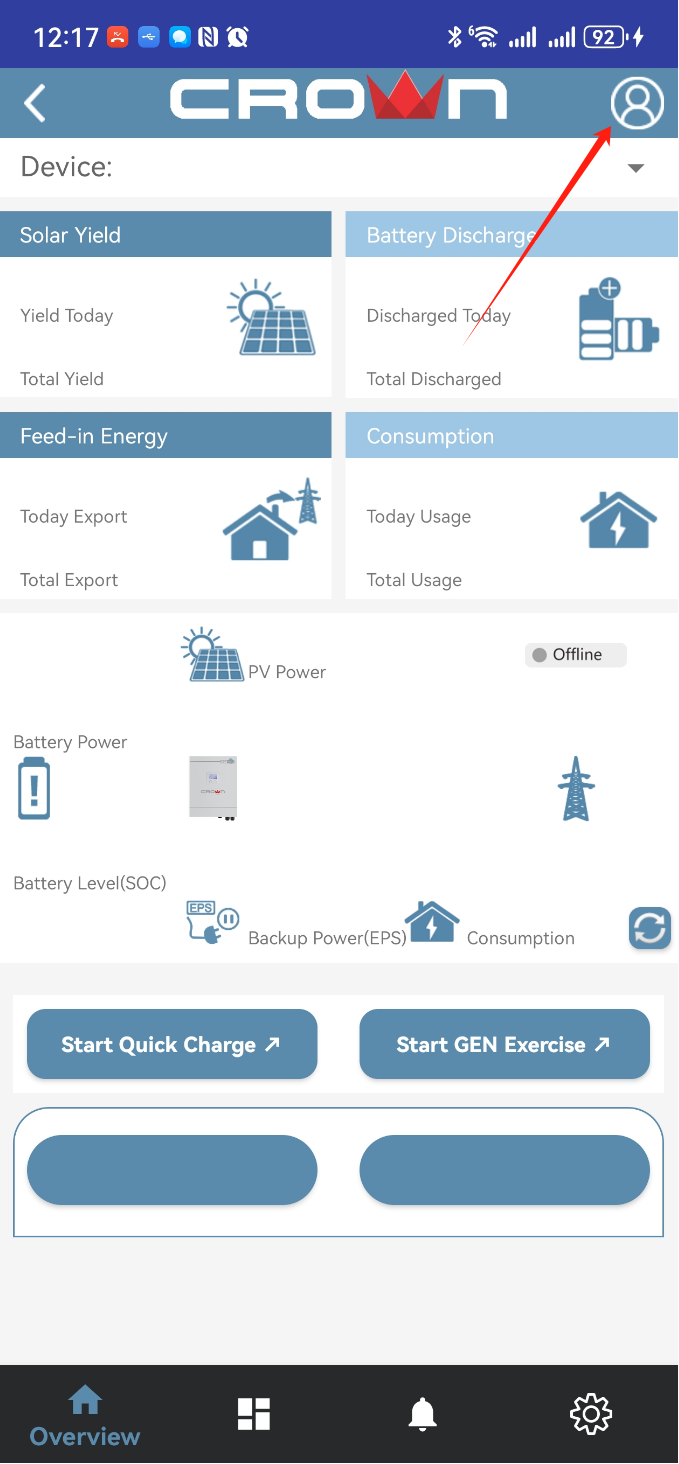The width and height of the screenshot is (679, 1464).
Task: Open the dashboard grid tab
Action: click(254, 1414)
